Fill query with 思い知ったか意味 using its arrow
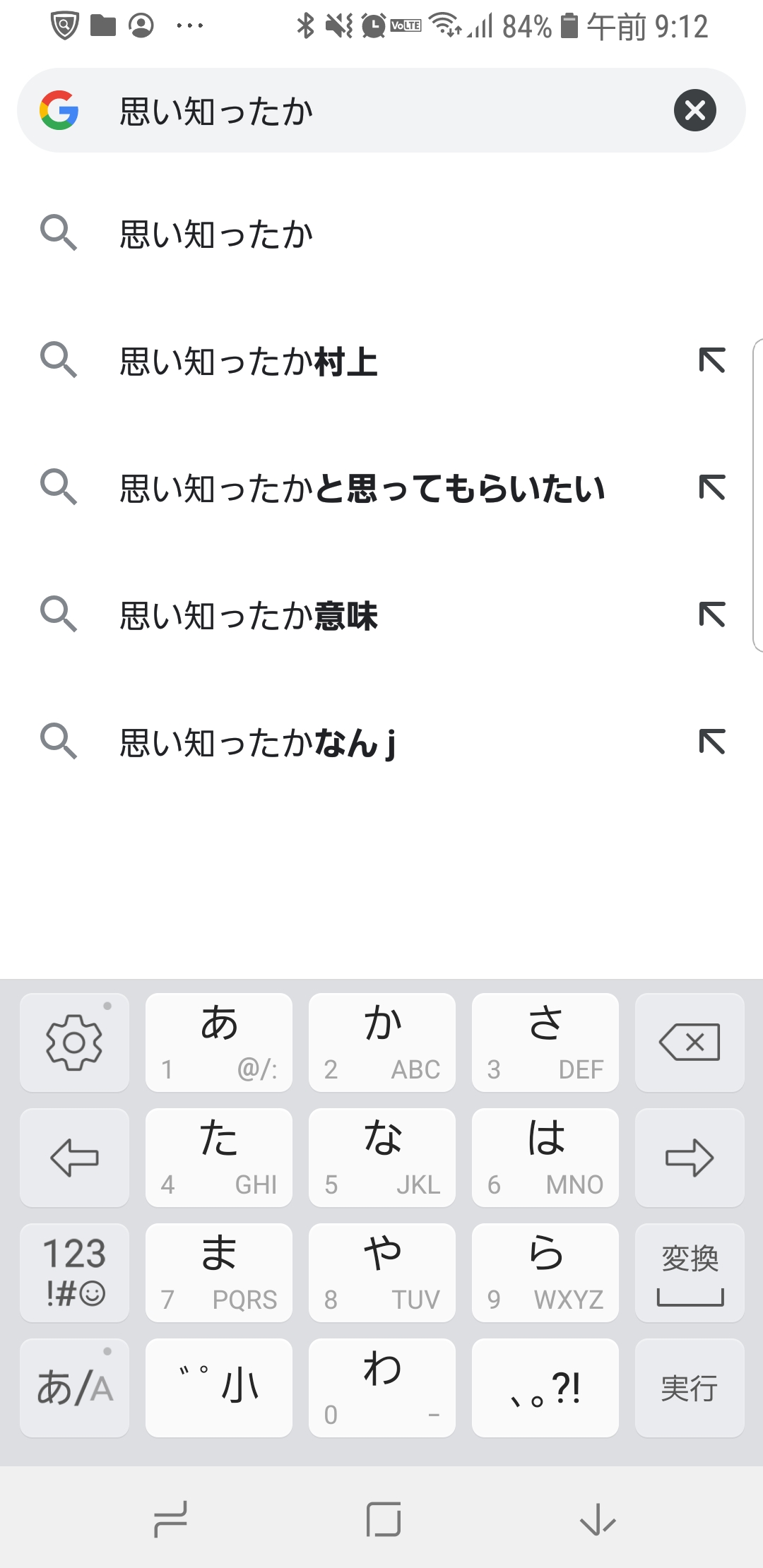 [712, 614]
